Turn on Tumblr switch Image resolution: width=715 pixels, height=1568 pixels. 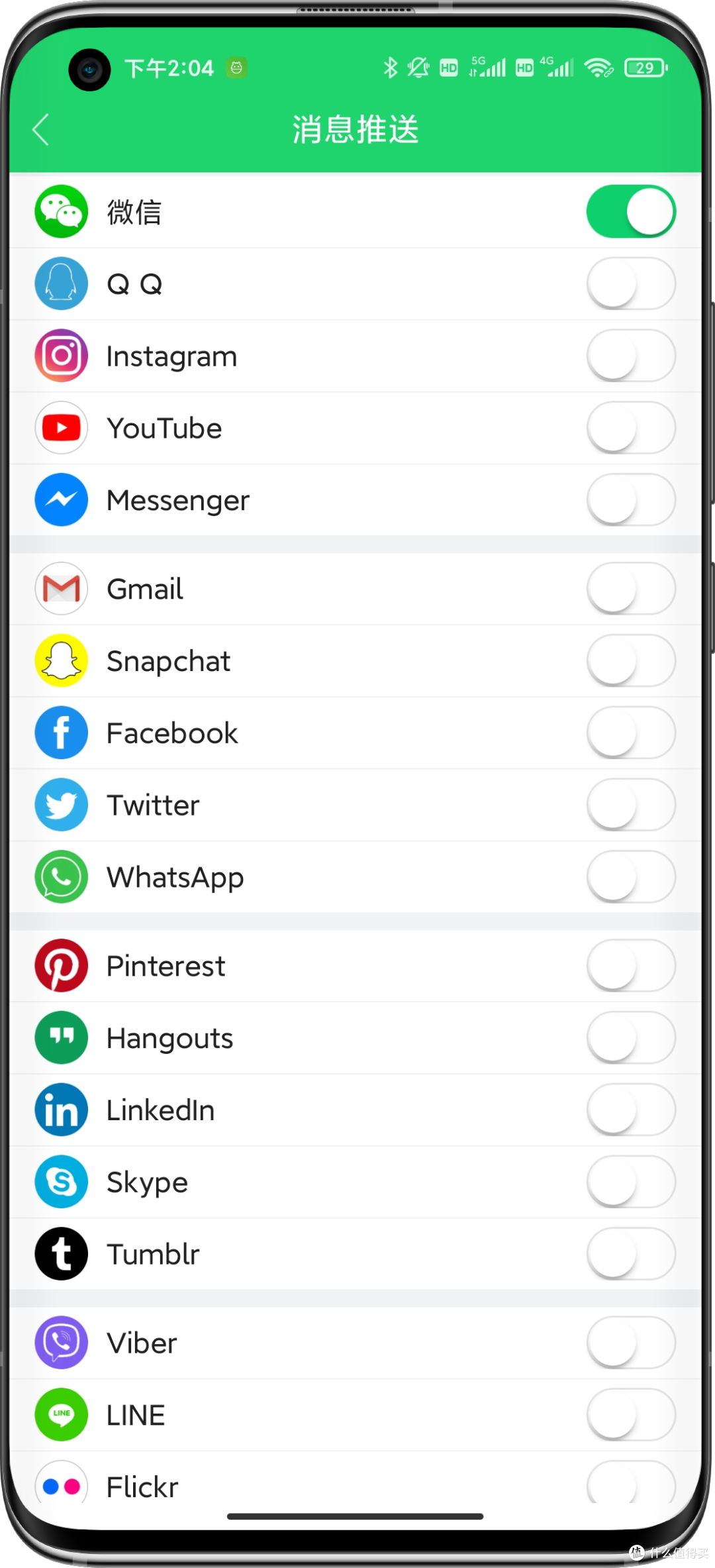(x=630, y=1255)
